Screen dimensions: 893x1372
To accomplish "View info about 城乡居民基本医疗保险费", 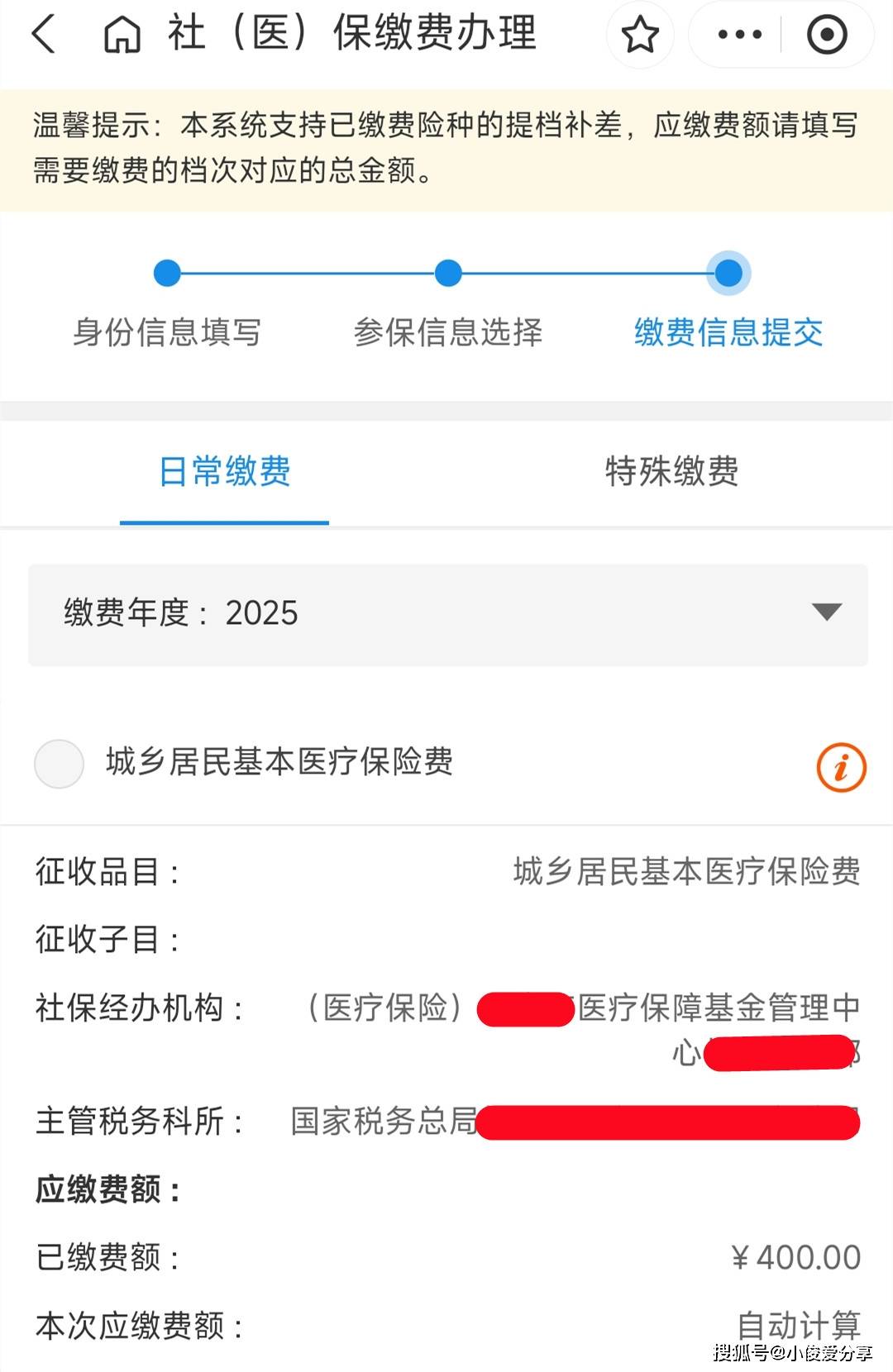I will point(841,768).
